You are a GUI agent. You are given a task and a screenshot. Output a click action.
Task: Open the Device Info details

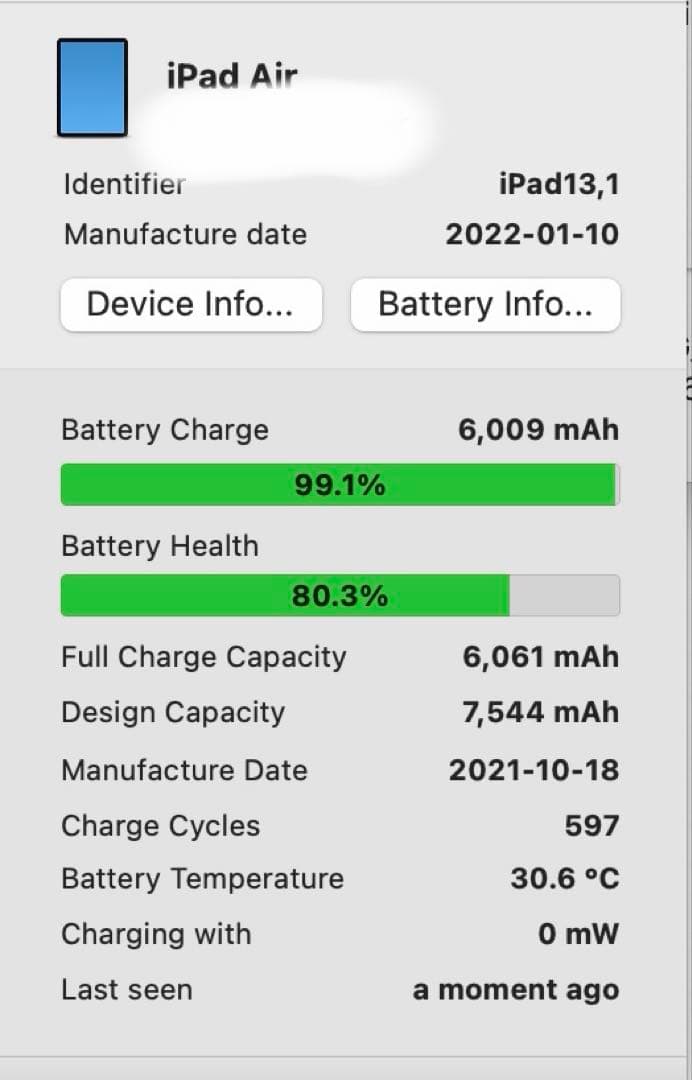(x=191, y=304)
